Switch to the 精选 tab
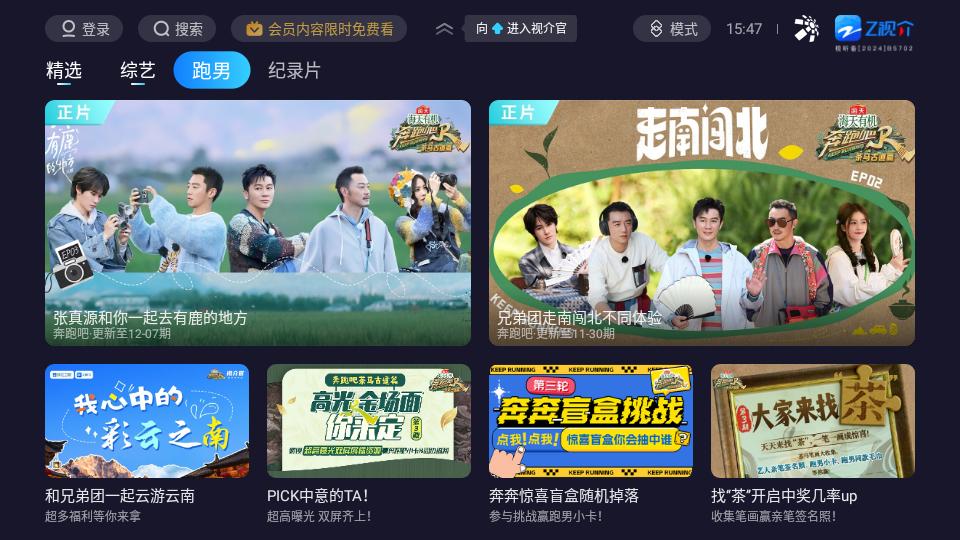The width and height of the screenshot is (960, 540). point(64,71)
